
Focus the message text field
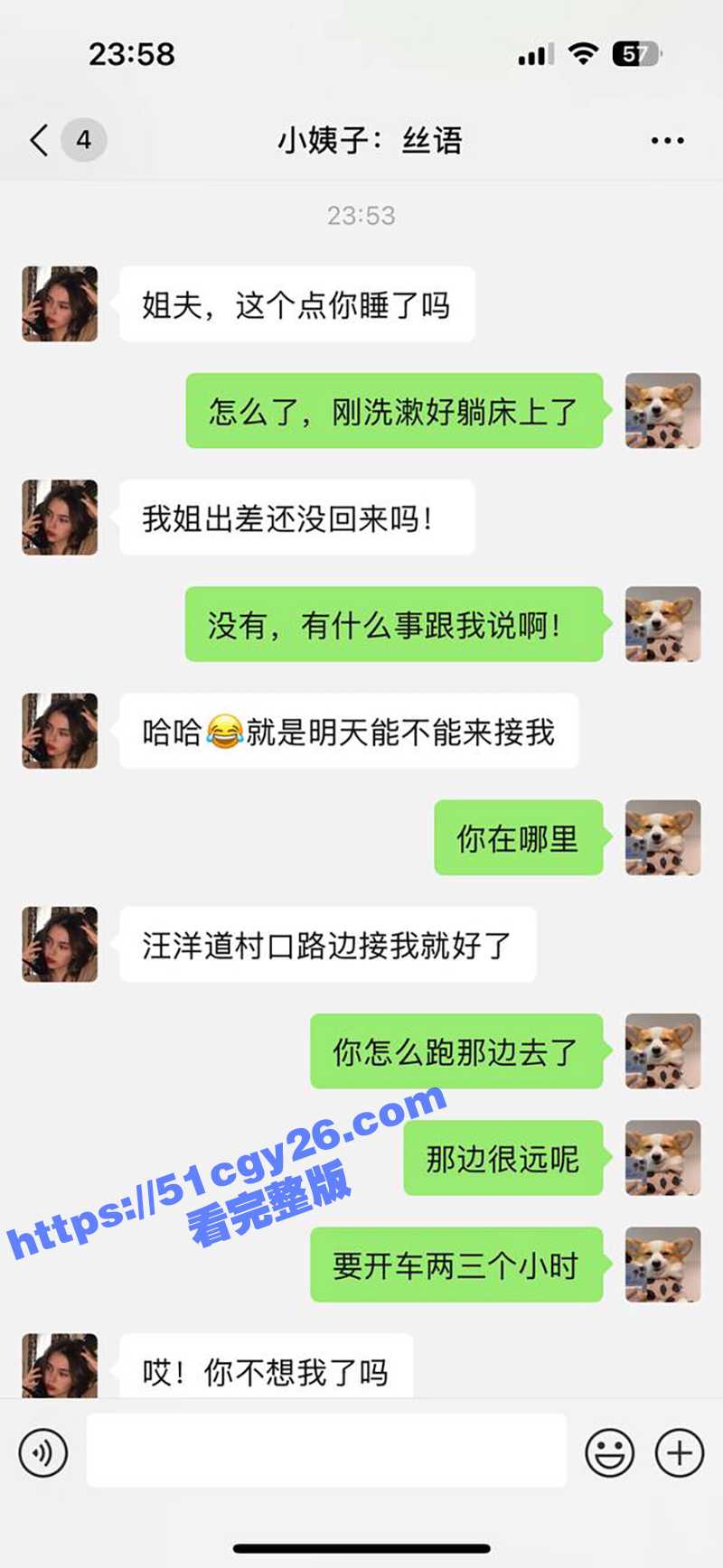pos(325,1451)
